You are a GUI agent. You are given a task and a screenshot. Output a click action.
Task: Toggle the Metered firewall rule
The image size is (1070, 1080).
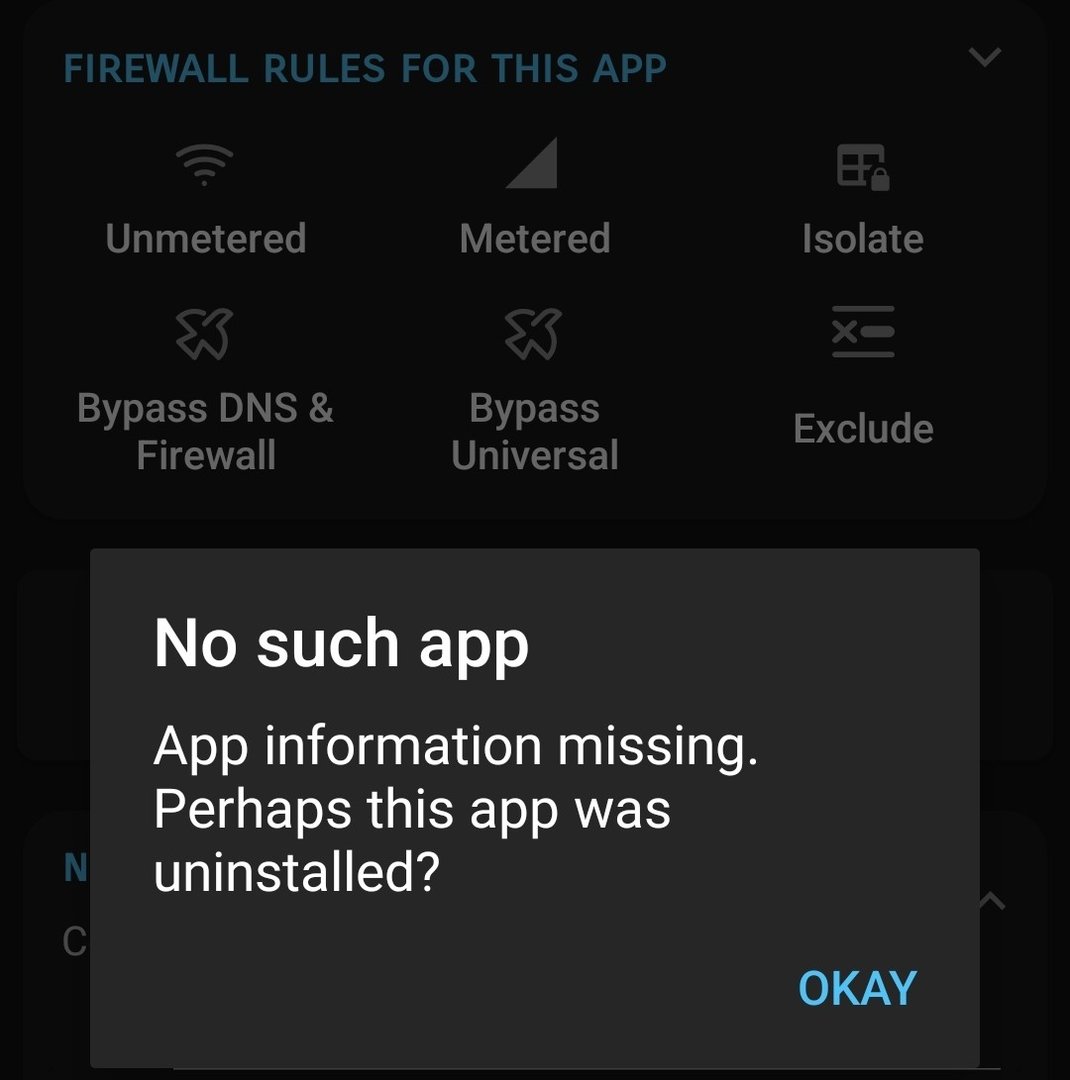pos(535,199)
